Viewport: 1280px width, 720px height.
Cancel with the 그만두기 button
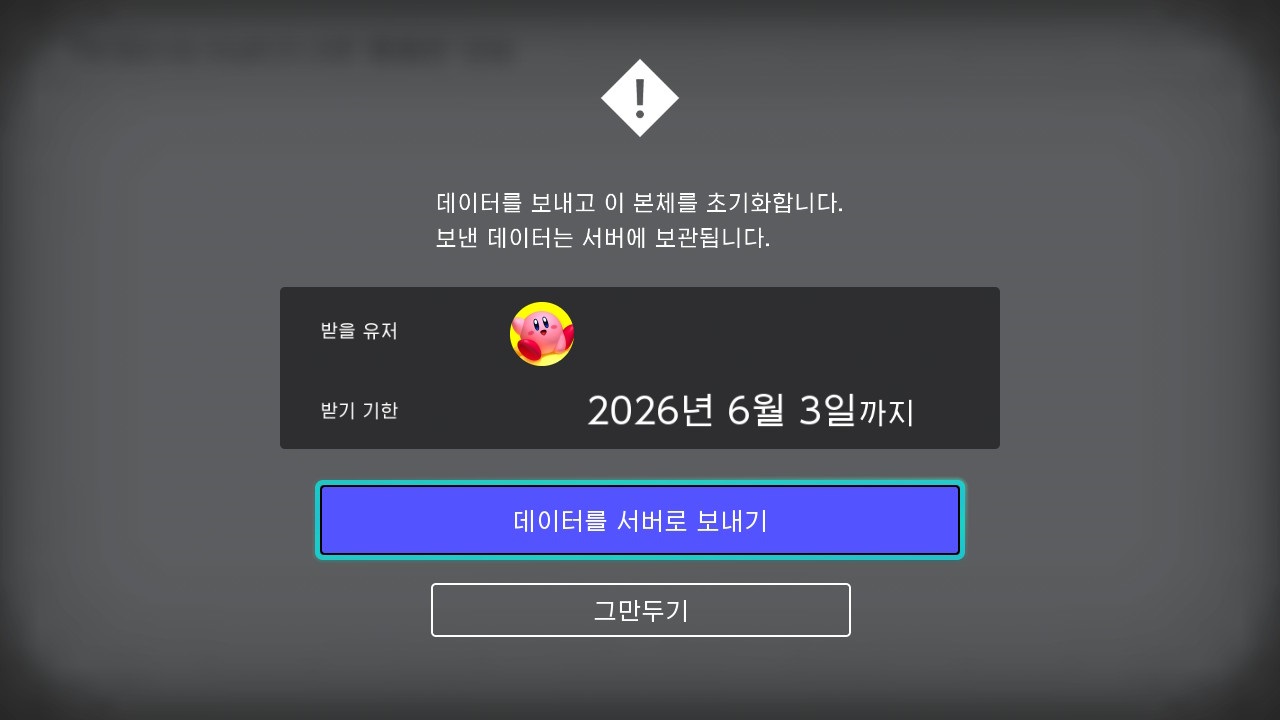[640, 610]
